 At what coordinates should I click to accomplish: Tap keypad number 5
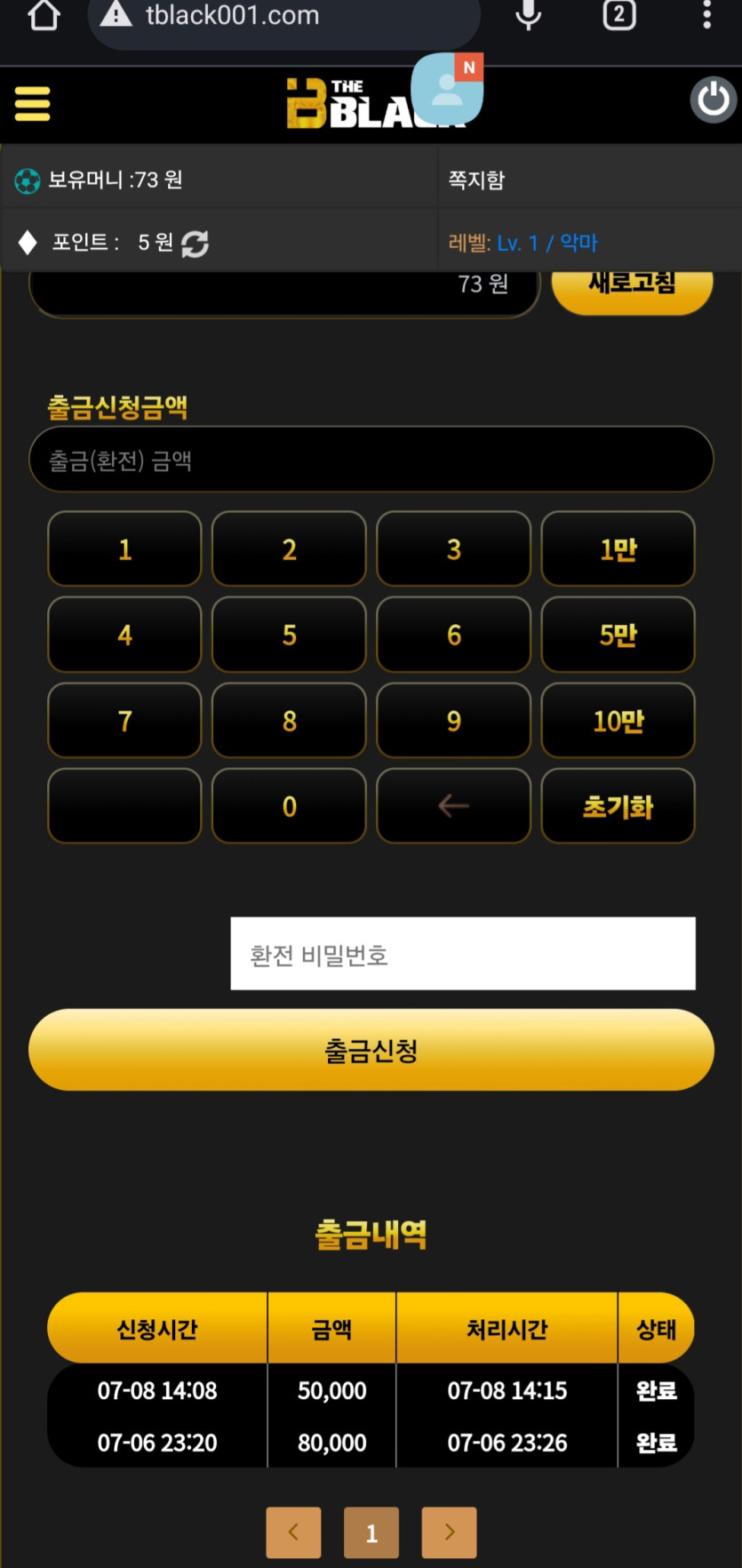(x=289, y=635)
